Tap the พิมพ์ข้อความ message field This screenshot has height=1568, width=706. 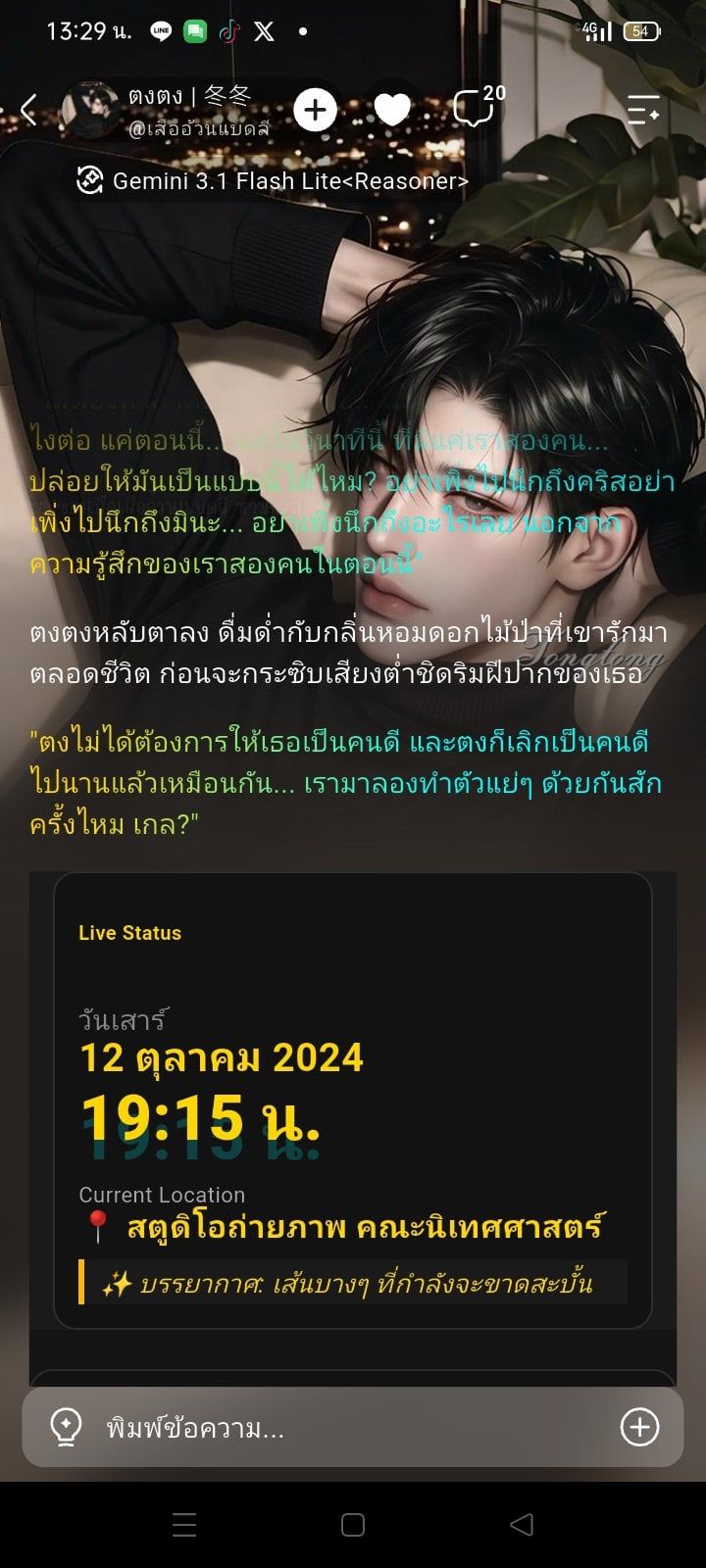353,1428
